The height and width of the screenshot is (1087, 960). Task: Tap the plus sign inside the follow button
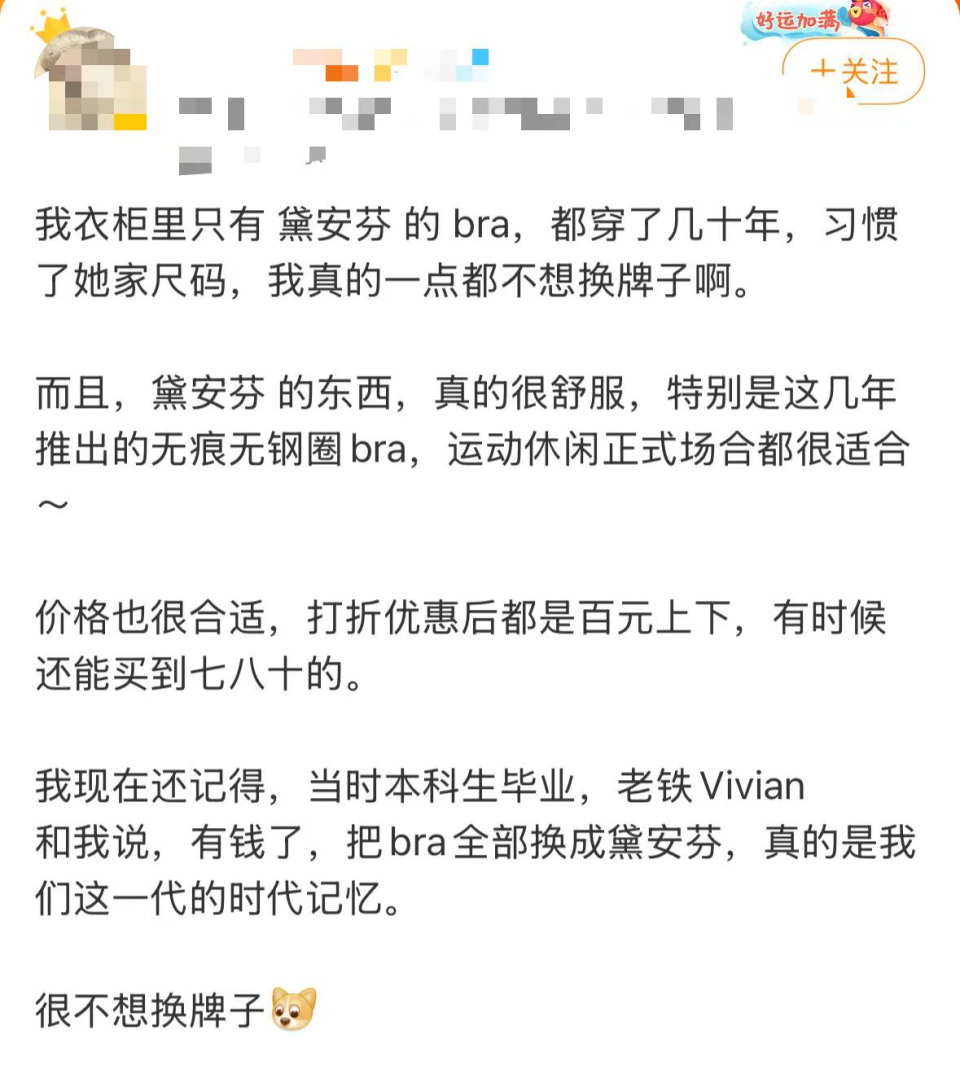pos(822,72)
